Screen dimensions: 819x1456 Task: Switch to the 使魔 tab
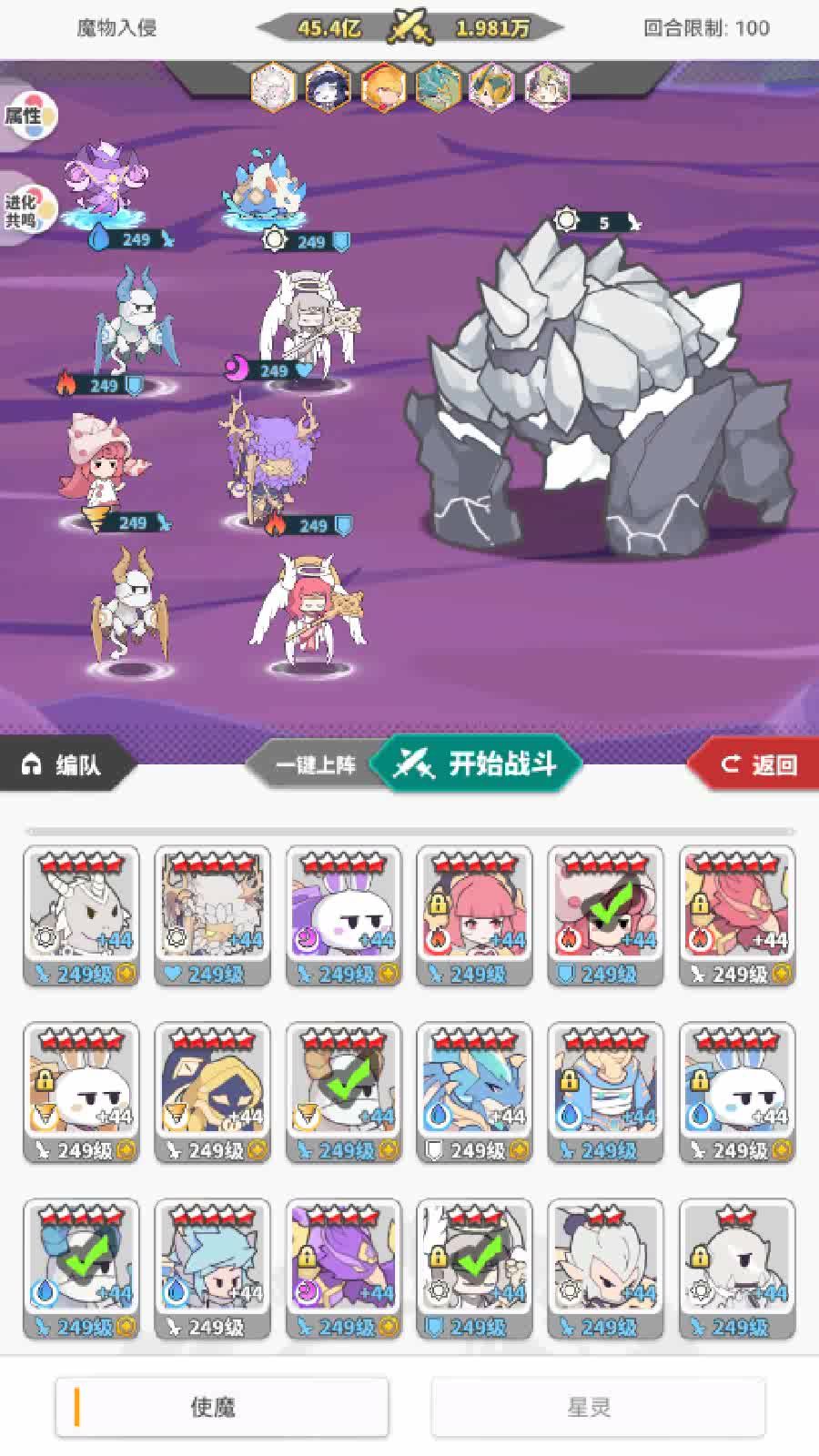222,1407
